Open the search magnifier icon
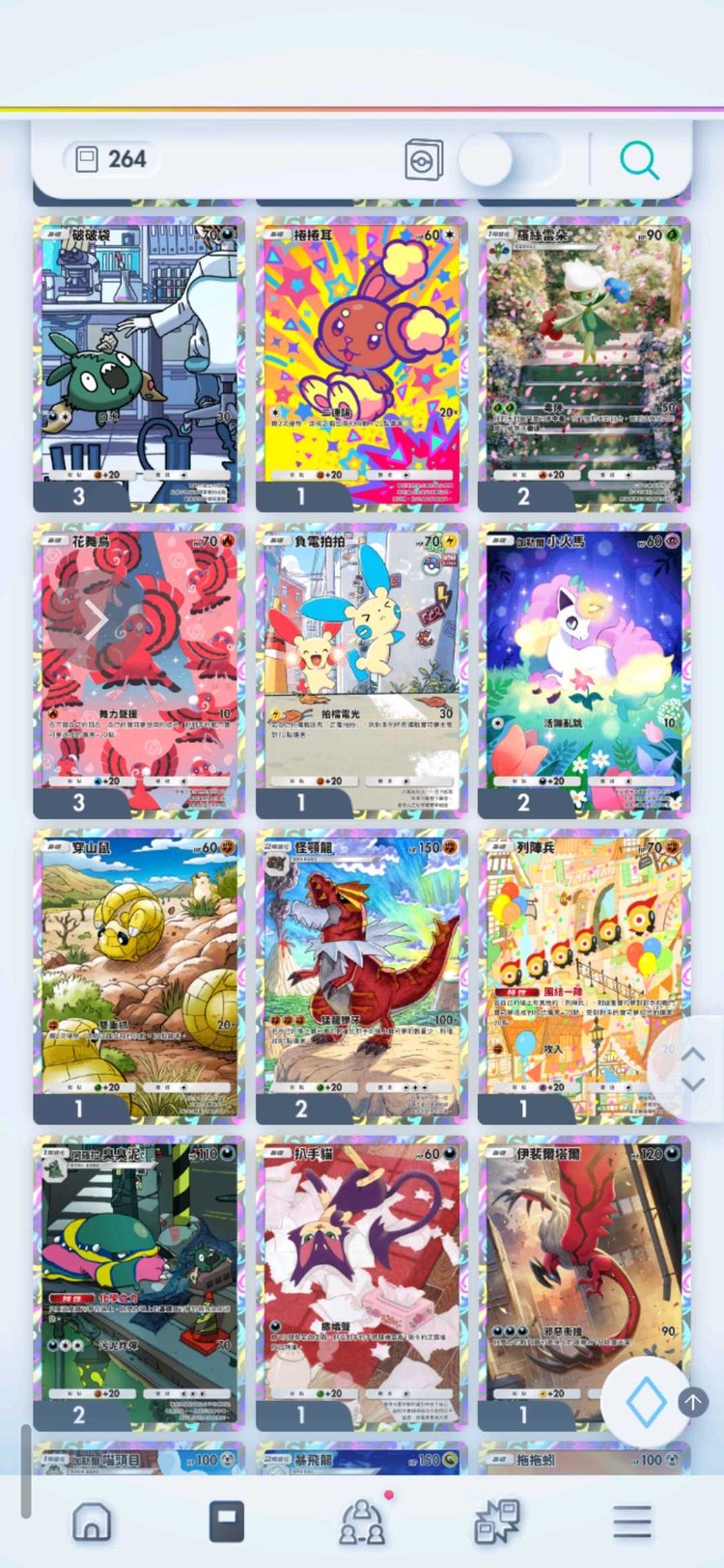 pos(639,160)
